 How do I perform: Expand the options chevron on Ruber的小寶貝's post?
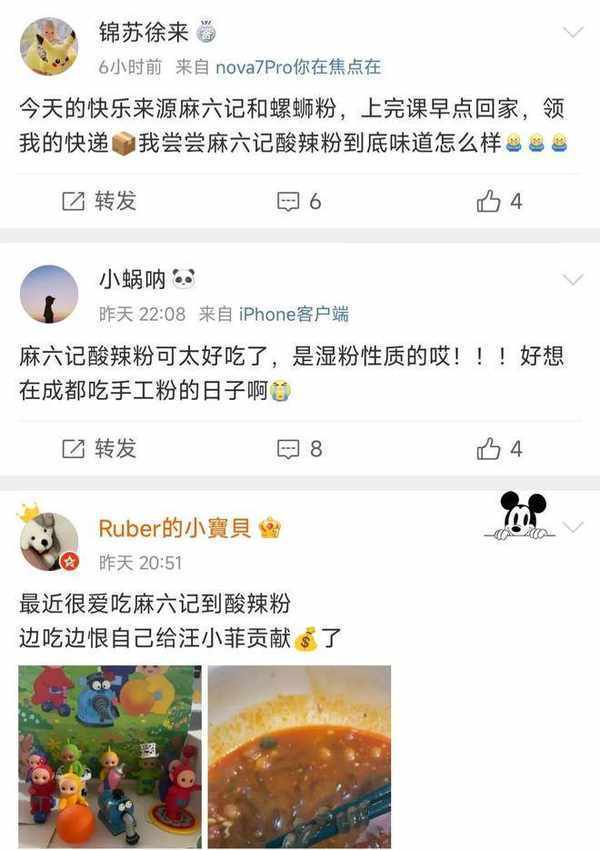[x=573, y=527]
